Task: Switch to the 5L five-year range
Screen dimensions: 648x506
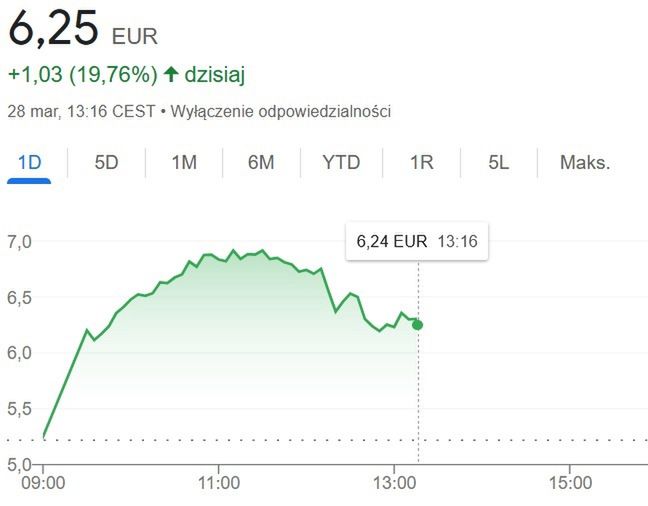Action: (x=499, y=163)
